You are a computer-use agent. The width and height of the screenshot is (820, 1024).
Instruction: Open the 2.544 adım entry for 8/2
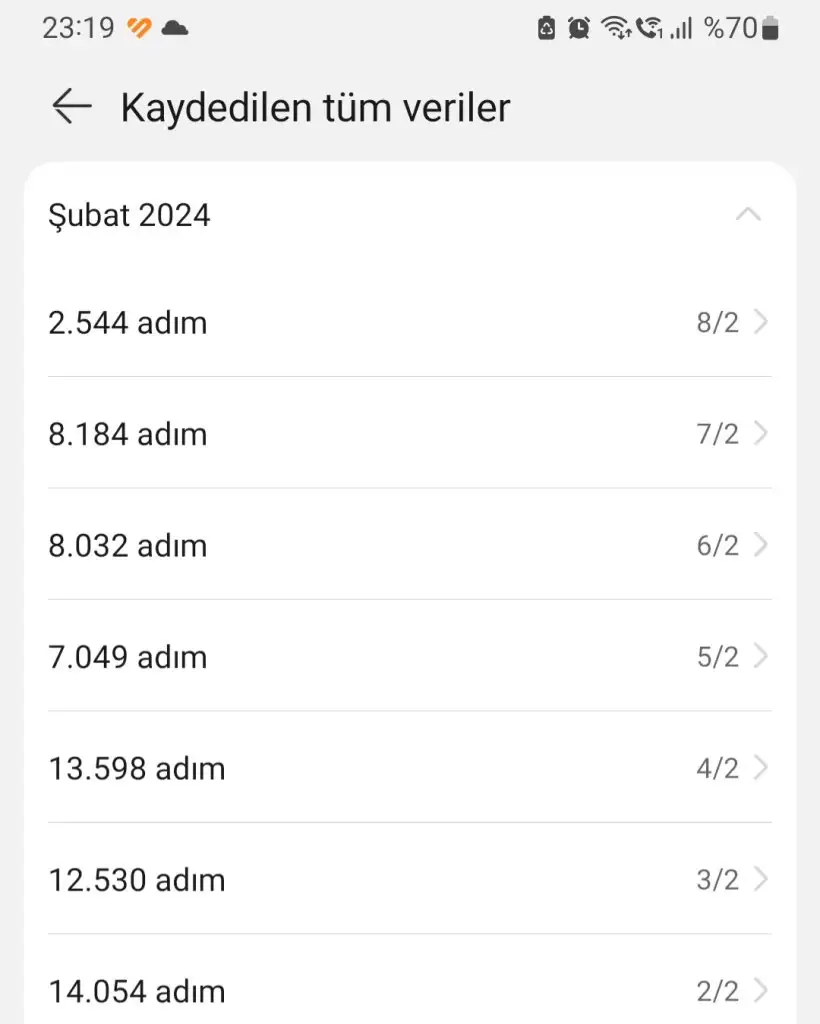point(409,322)
